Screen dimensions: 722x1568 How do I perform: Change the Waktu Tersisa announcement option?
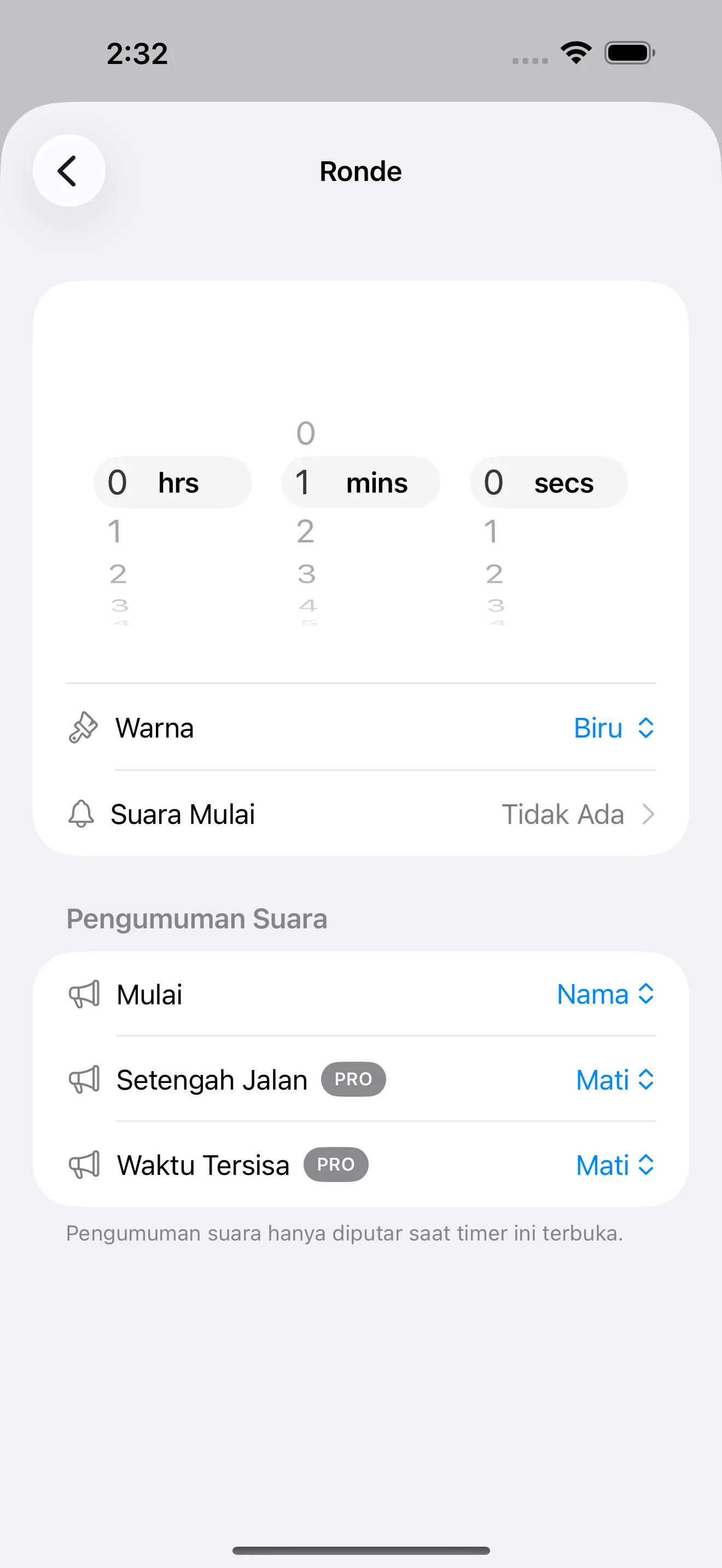coord(614,1165)
